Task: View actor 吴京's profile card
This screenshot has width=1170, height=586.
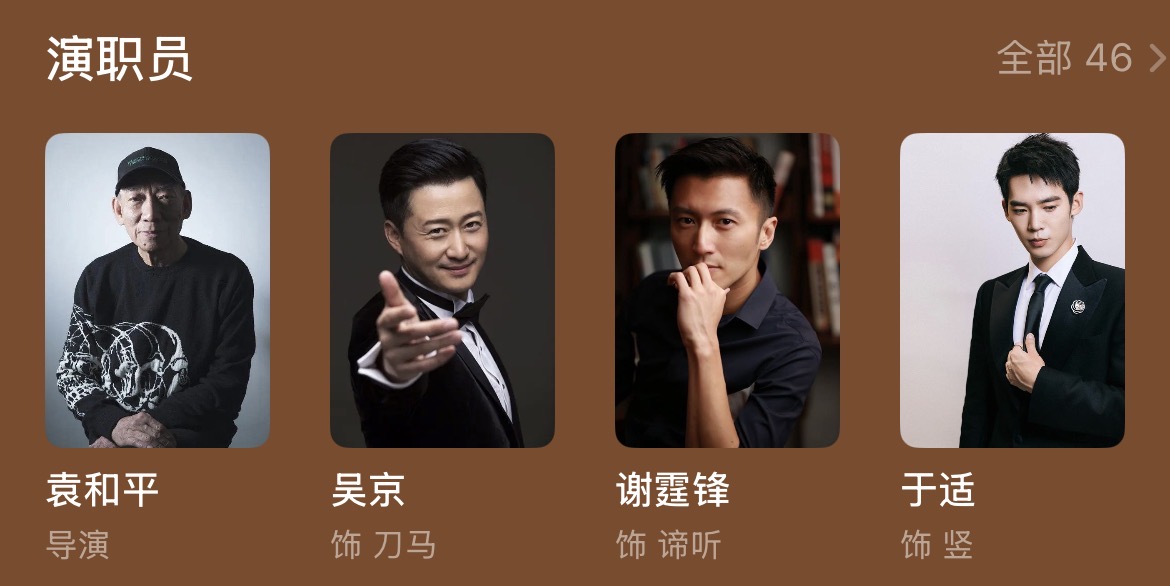Action: pos(442,290)
